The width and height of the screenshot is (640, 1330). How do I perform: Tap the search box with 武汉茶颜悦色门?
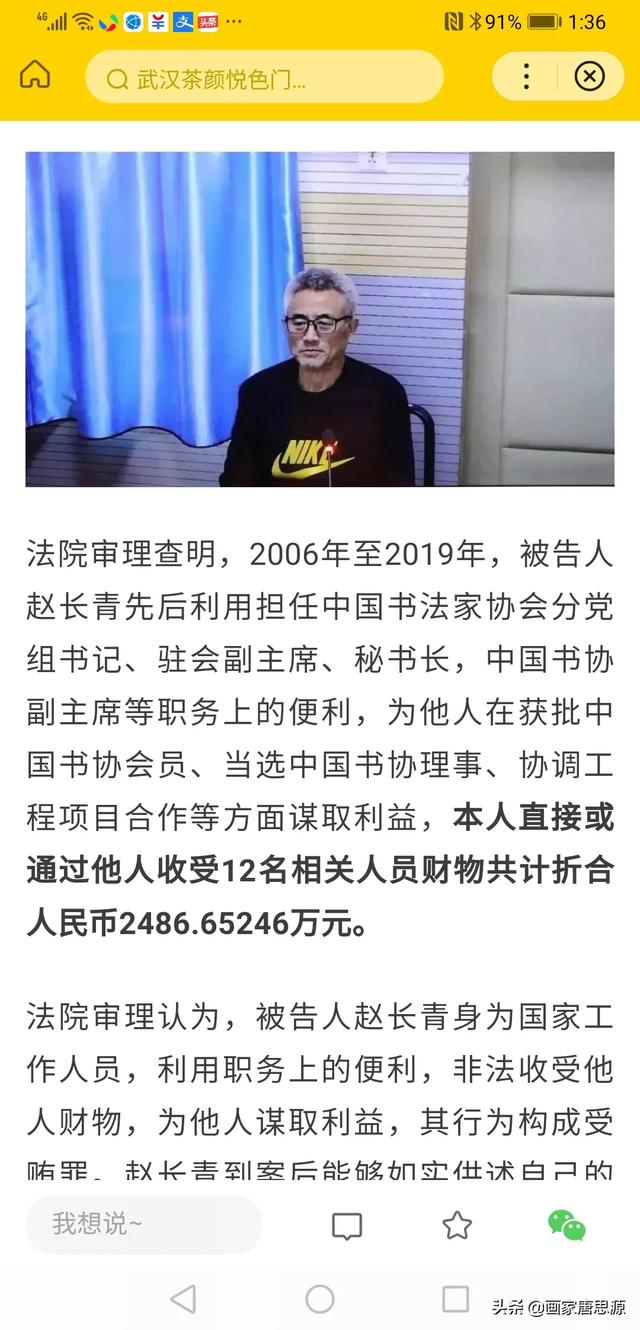pos(264,78)
